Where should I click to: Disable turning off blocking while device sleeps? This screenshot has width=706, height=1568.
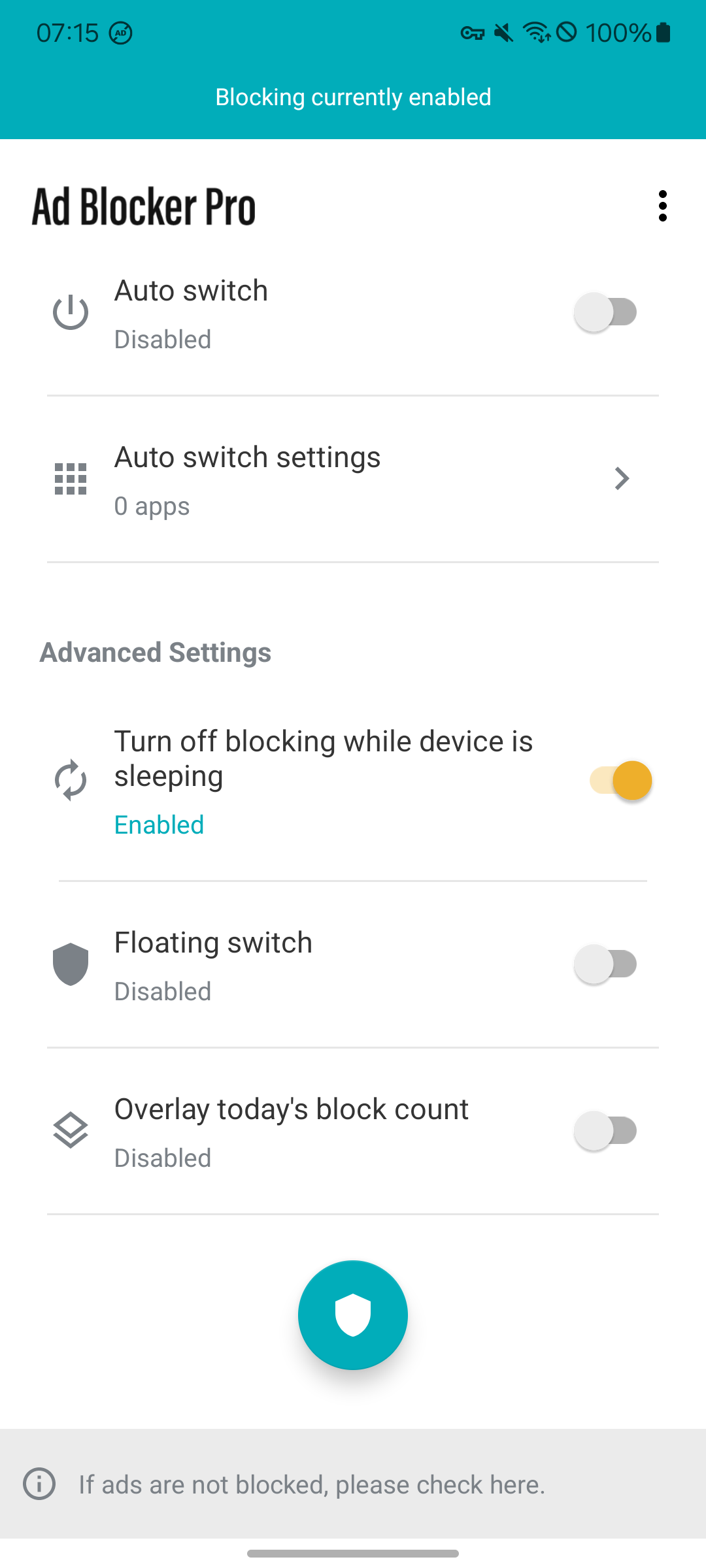pyautogui.click(x=620, y=781)
